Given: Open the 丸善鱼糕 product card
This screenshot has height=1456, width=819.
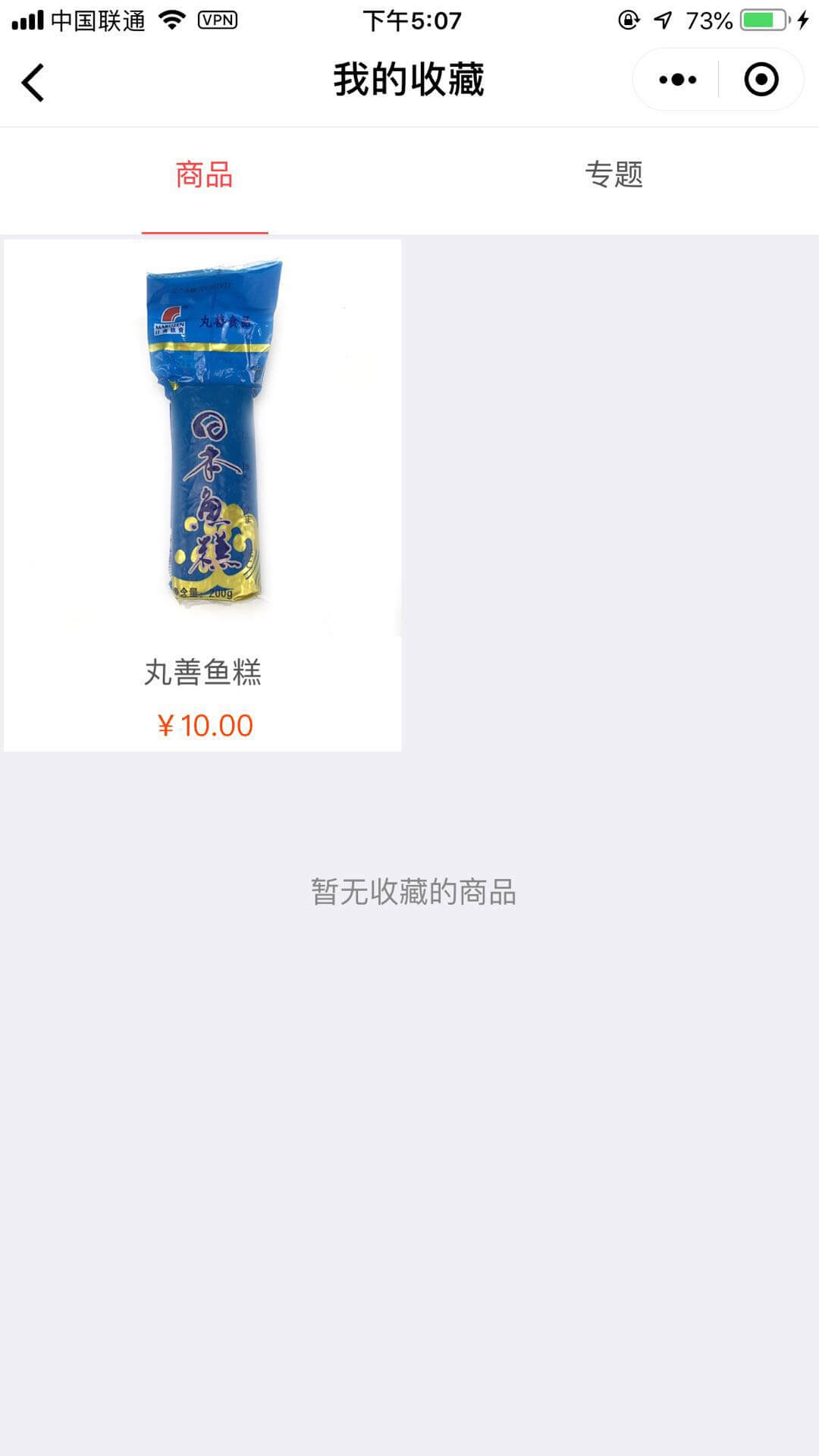Looking at the screenshot, I should point(202,494).
